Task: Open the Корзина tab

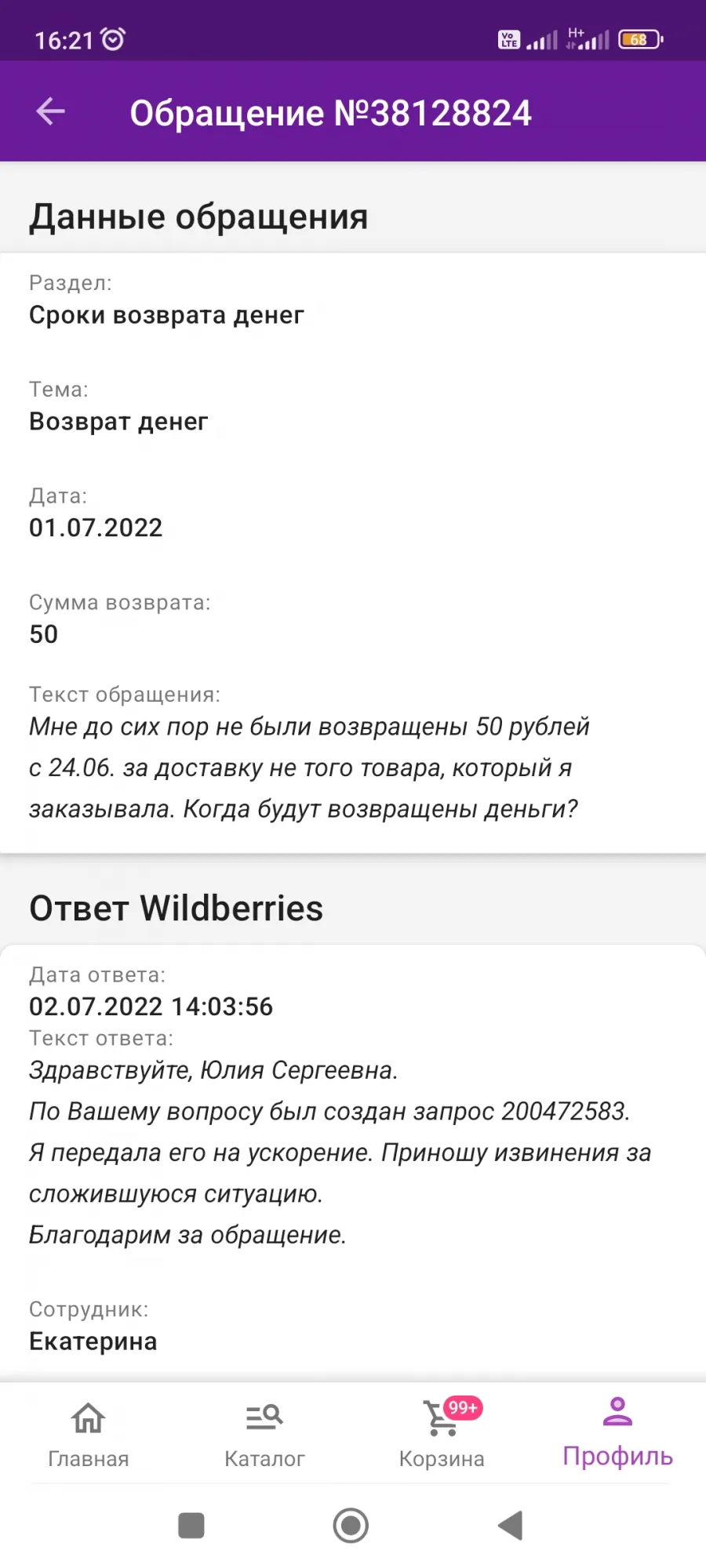Action: [x=442, y=1434]
